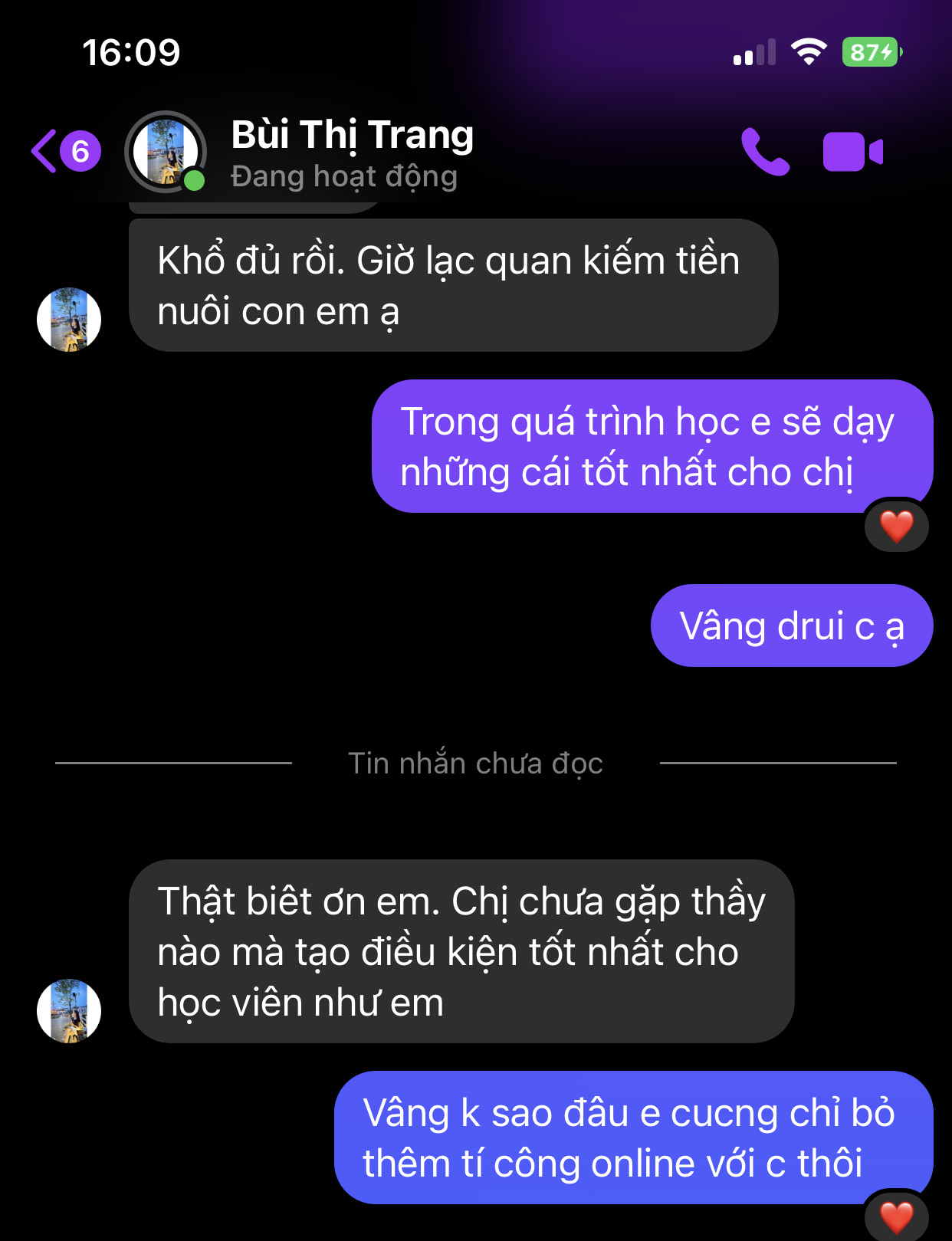Tap the avatar next to 'Thật biêt ơn em' bubble
Viewport: 952px width, 1241px height.
point(68,1009)
